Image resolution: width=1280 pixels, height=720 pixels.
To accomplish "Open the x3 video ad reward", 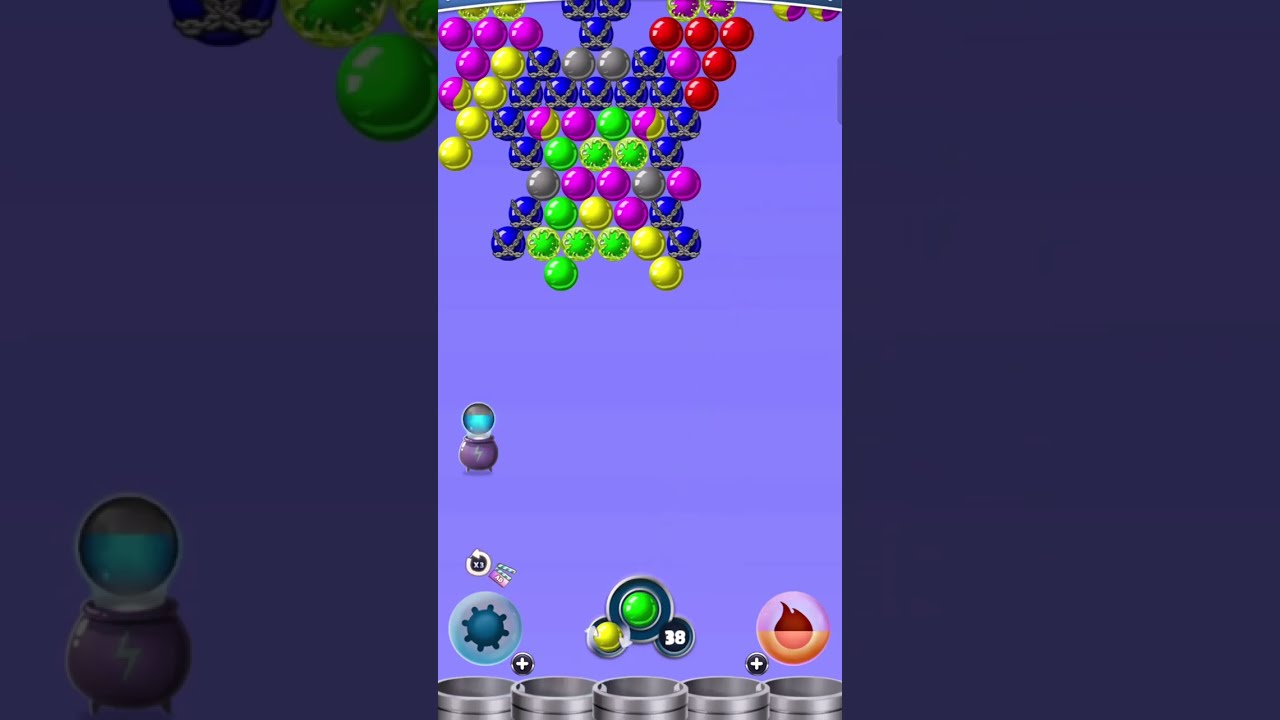I will pyautogui.click(x=489, y=567).
